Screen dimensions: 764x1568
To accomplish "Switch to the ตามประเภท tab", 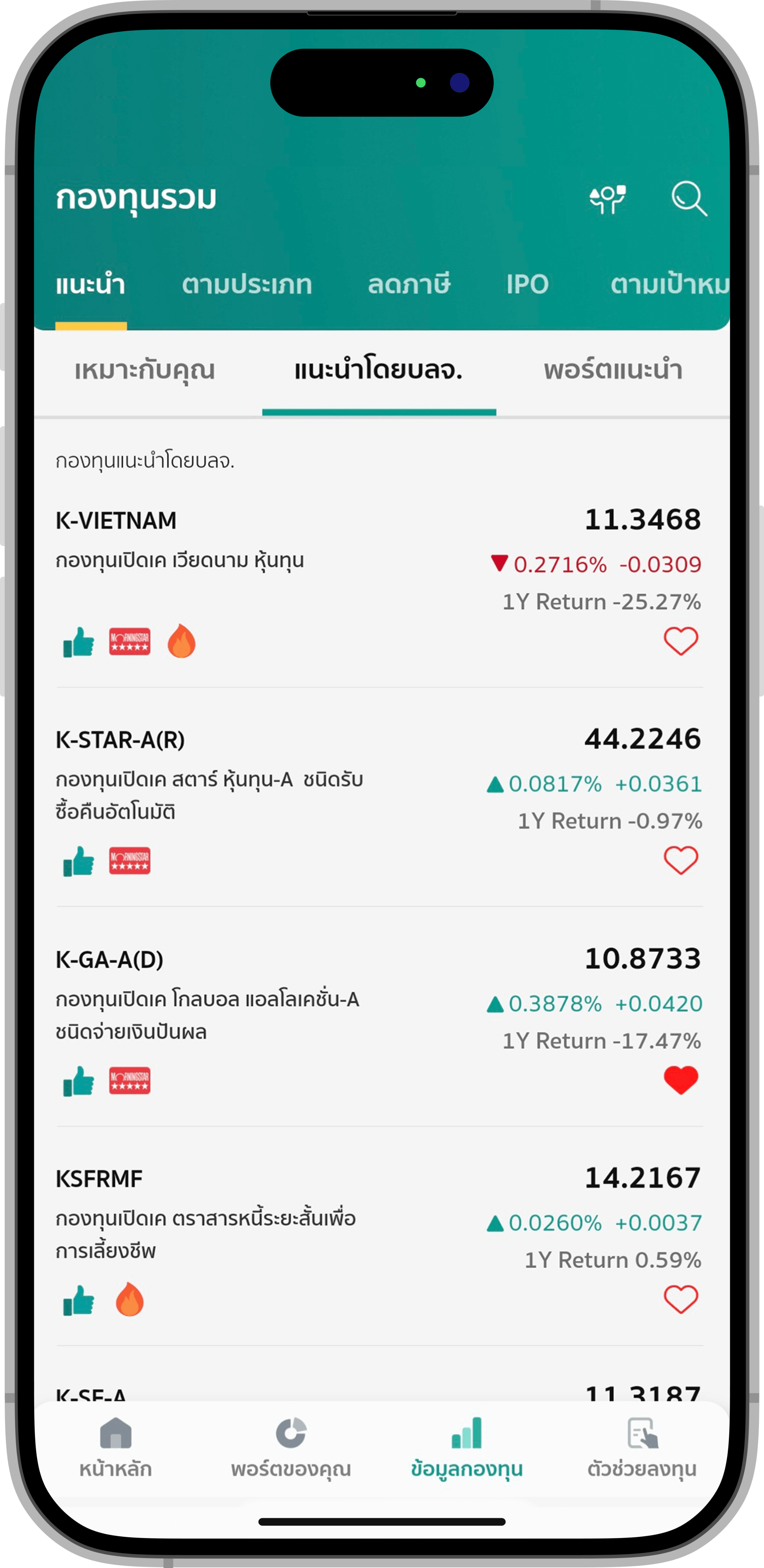I will (247, 285).
